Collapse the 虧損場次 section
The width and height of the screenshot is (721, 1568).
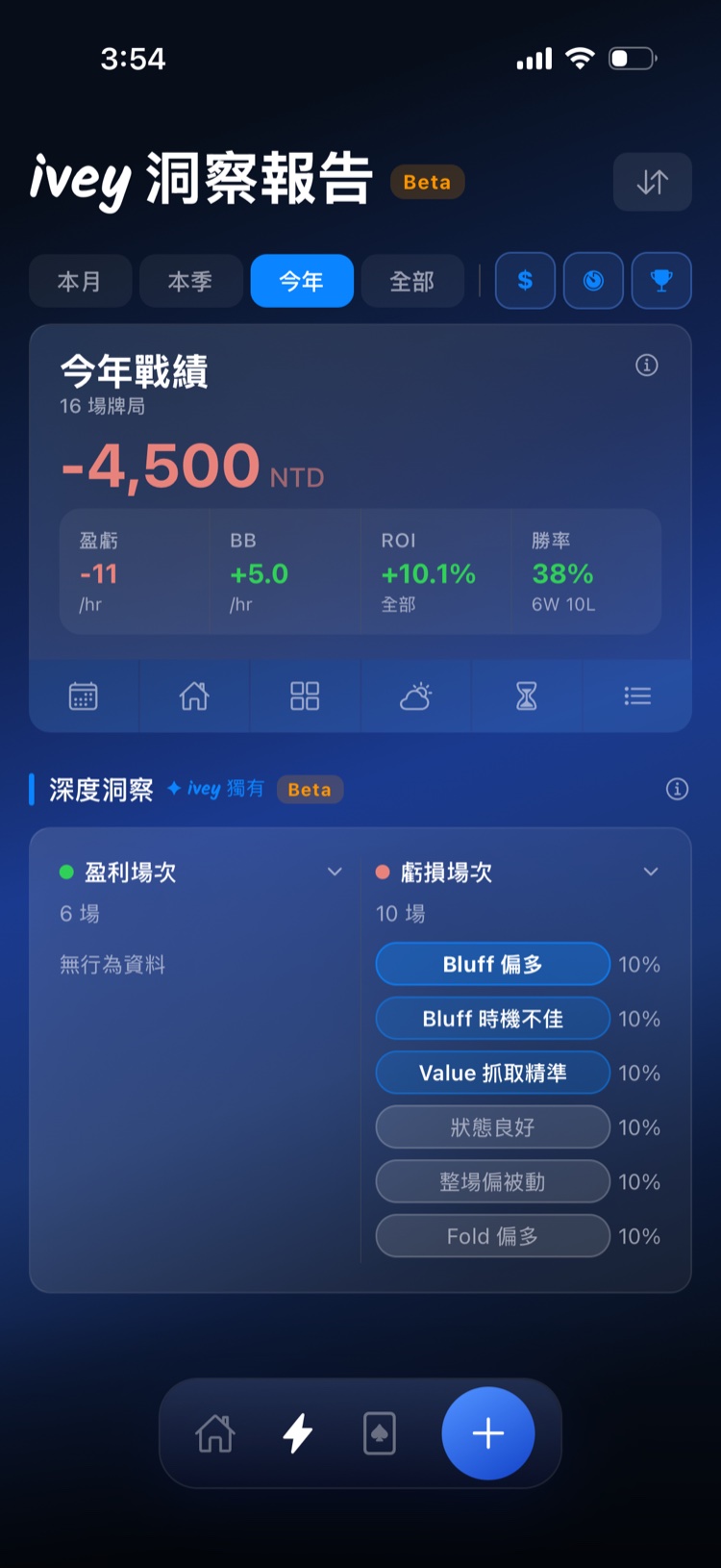[652, 872]
